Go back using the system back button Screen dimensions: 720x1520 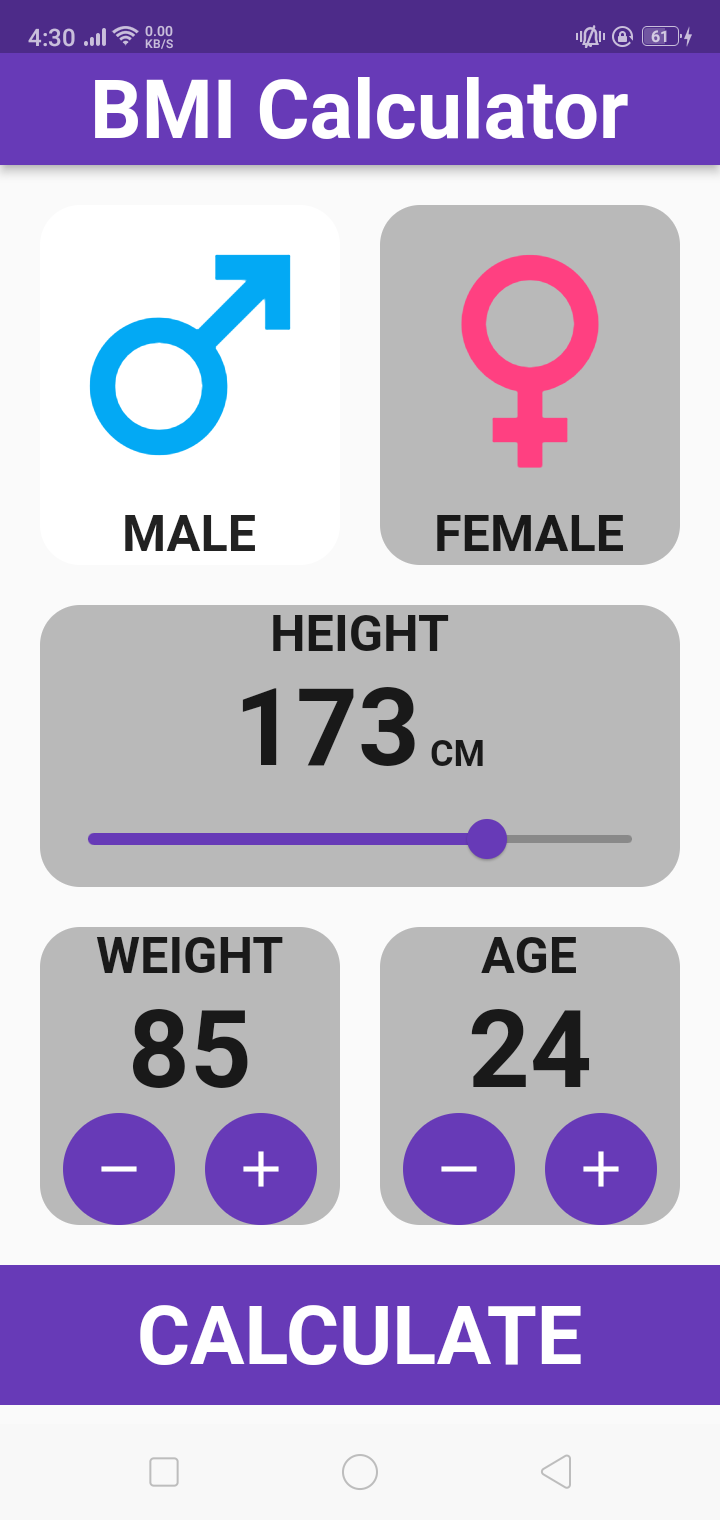click(556, 1472)
